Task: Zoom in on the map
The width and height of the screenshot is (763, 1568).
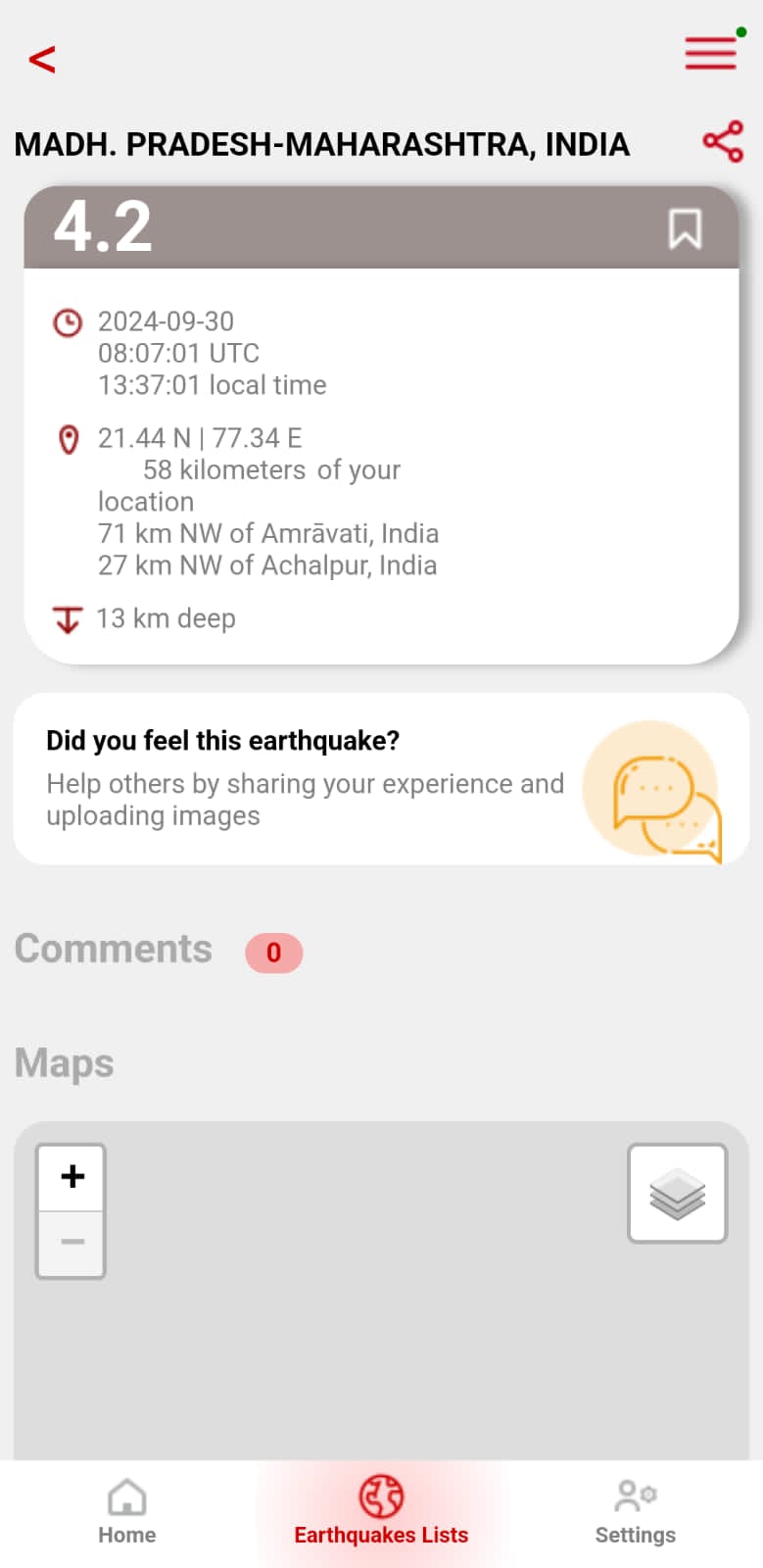Action: coord(72,1177)
